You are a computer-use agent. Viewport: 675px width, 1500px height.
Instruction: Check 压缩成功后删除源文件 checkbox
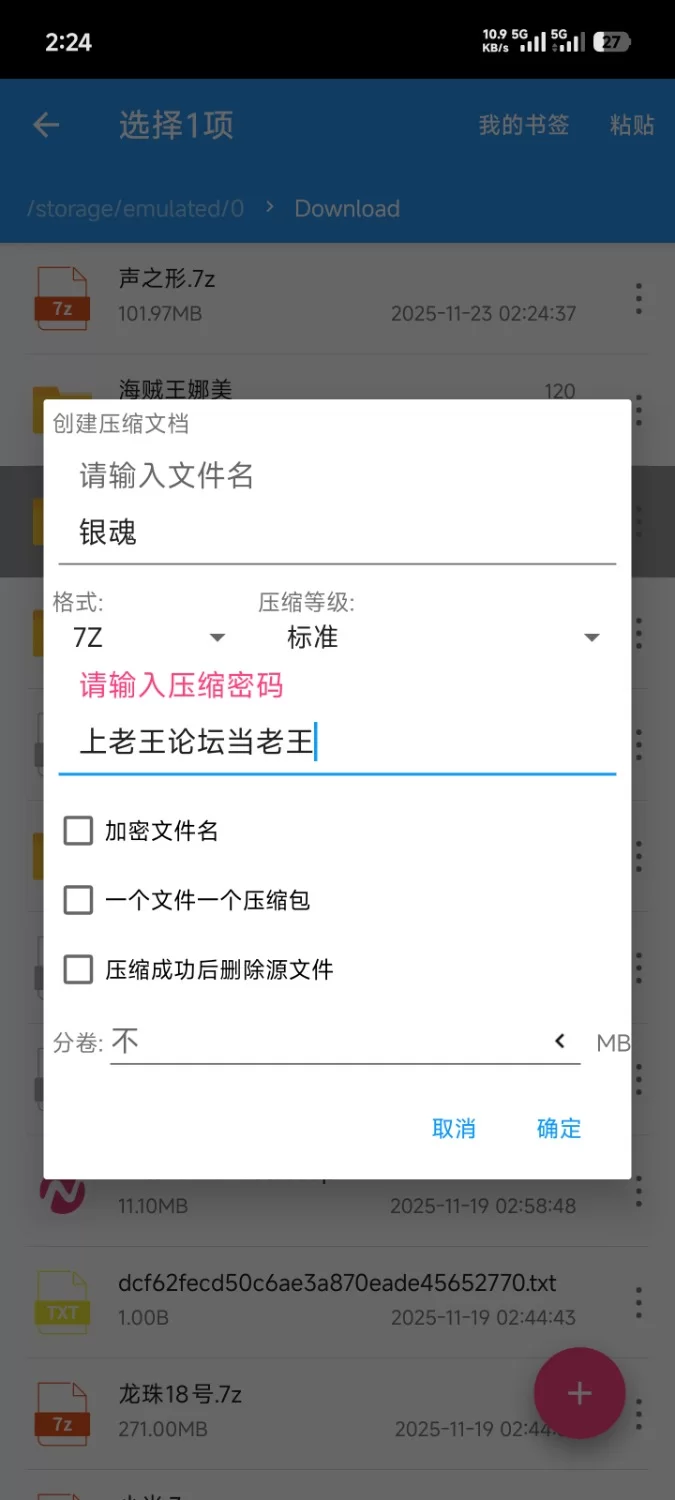coord(78,970)
